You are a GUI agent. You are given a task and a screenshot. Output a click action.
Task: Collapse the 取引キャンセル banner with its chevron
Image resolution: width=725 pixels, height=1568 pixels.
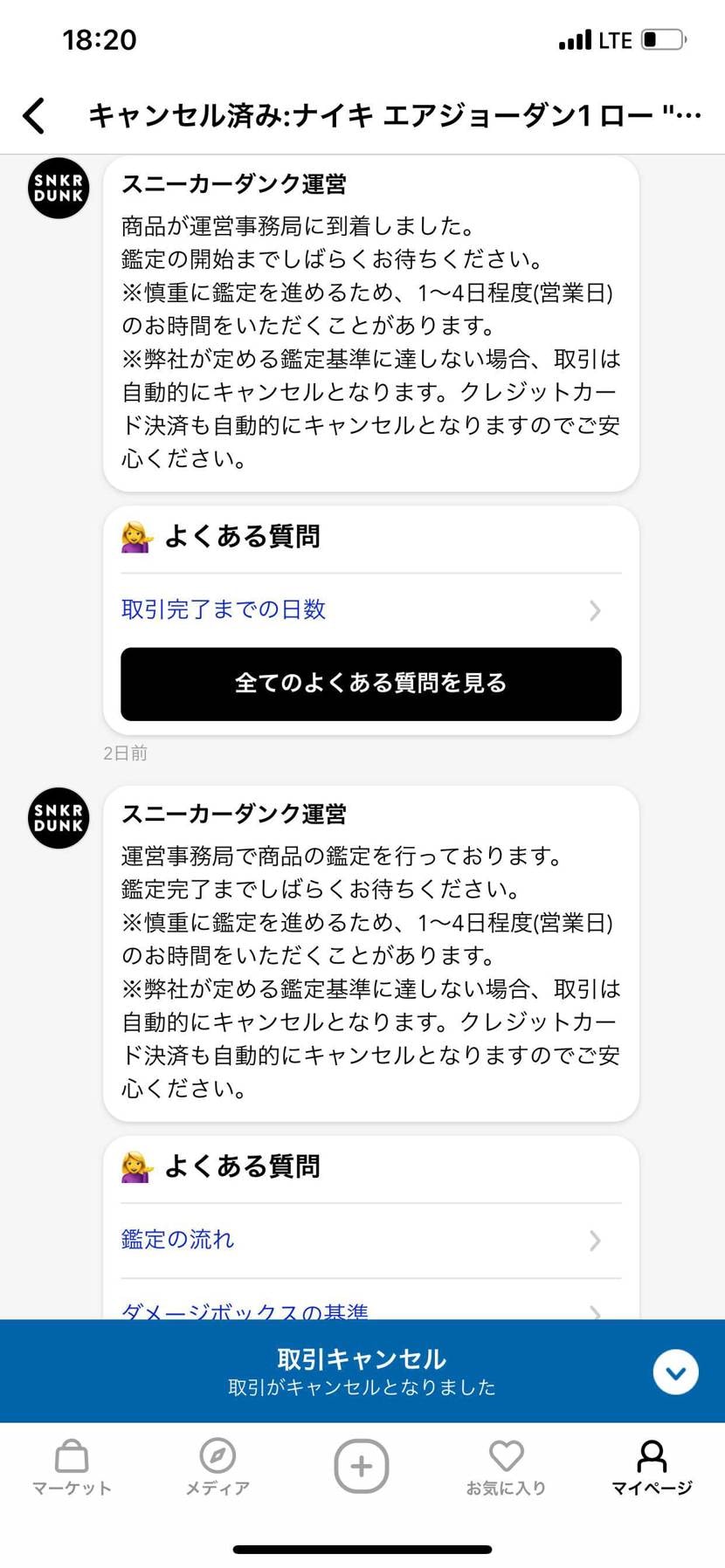[675, 1371]
